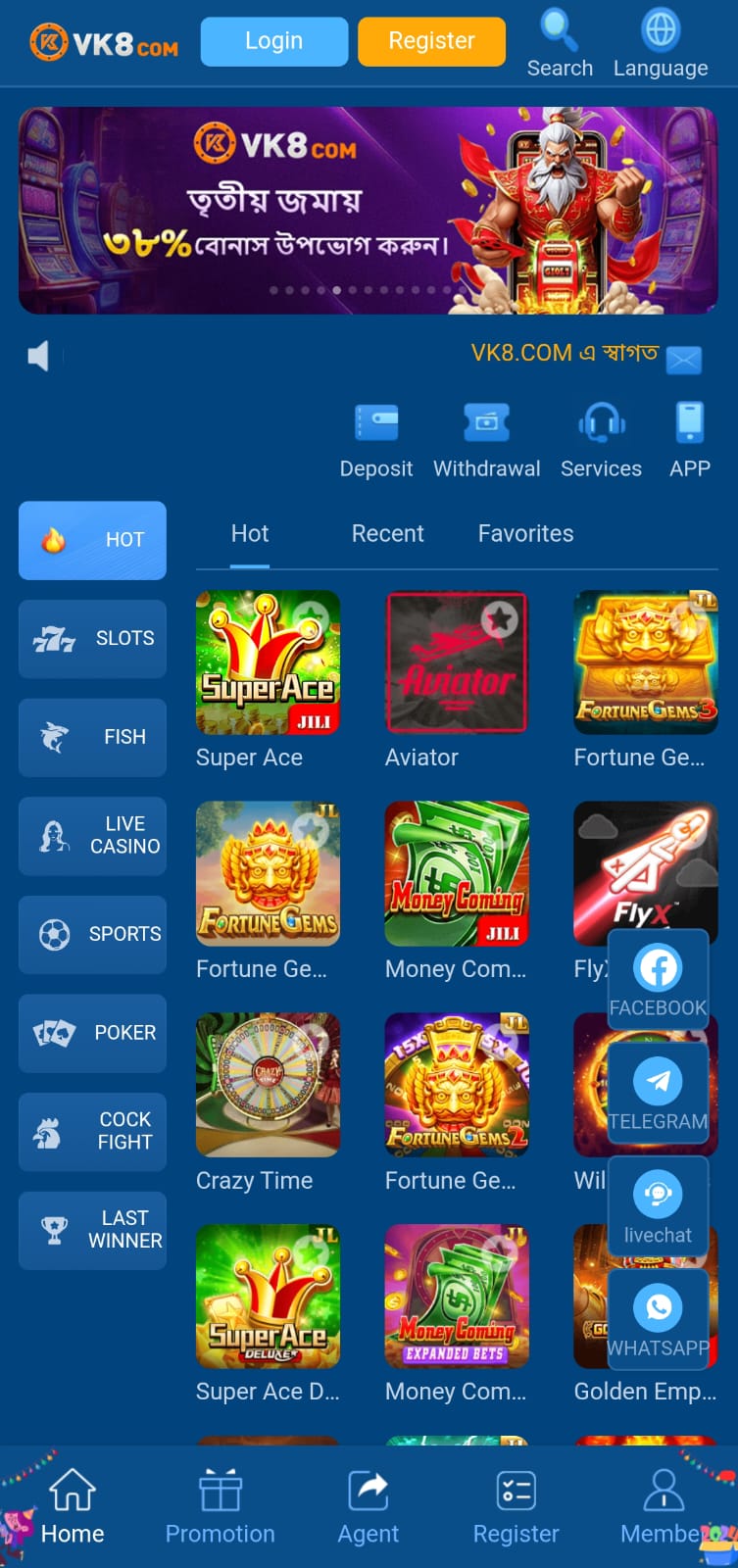Open the Telegram contact icon
The width and height of the screenshot is (738, 1568).
[659, 1082]
